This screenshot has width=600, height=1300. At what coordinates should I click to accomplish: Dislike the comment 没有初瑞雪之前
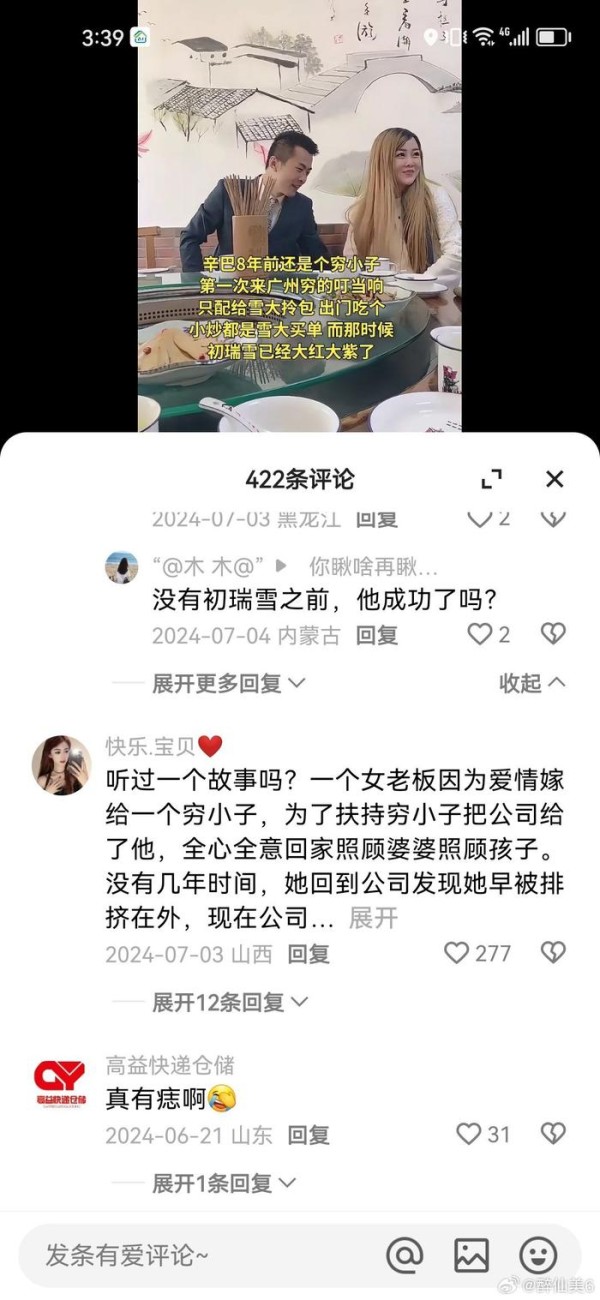click(x=553, y=634)
